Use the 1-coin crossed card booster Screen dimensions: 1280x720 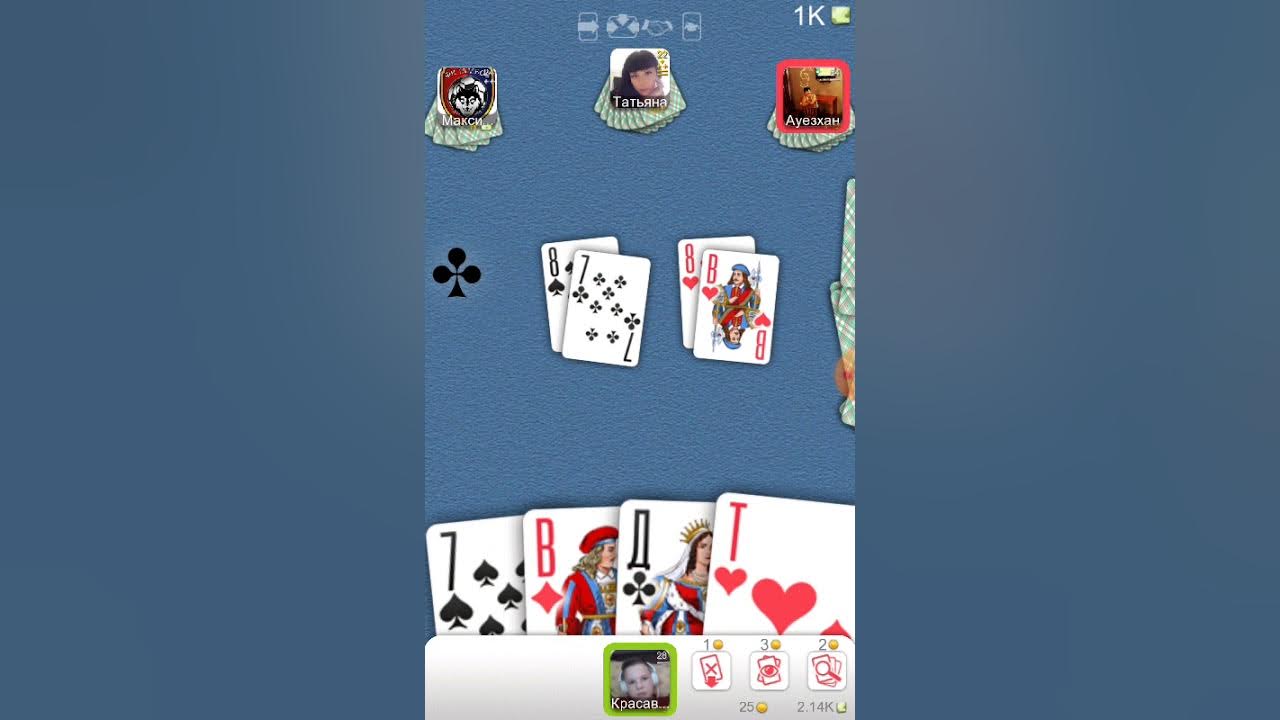[x=711, y=670]
